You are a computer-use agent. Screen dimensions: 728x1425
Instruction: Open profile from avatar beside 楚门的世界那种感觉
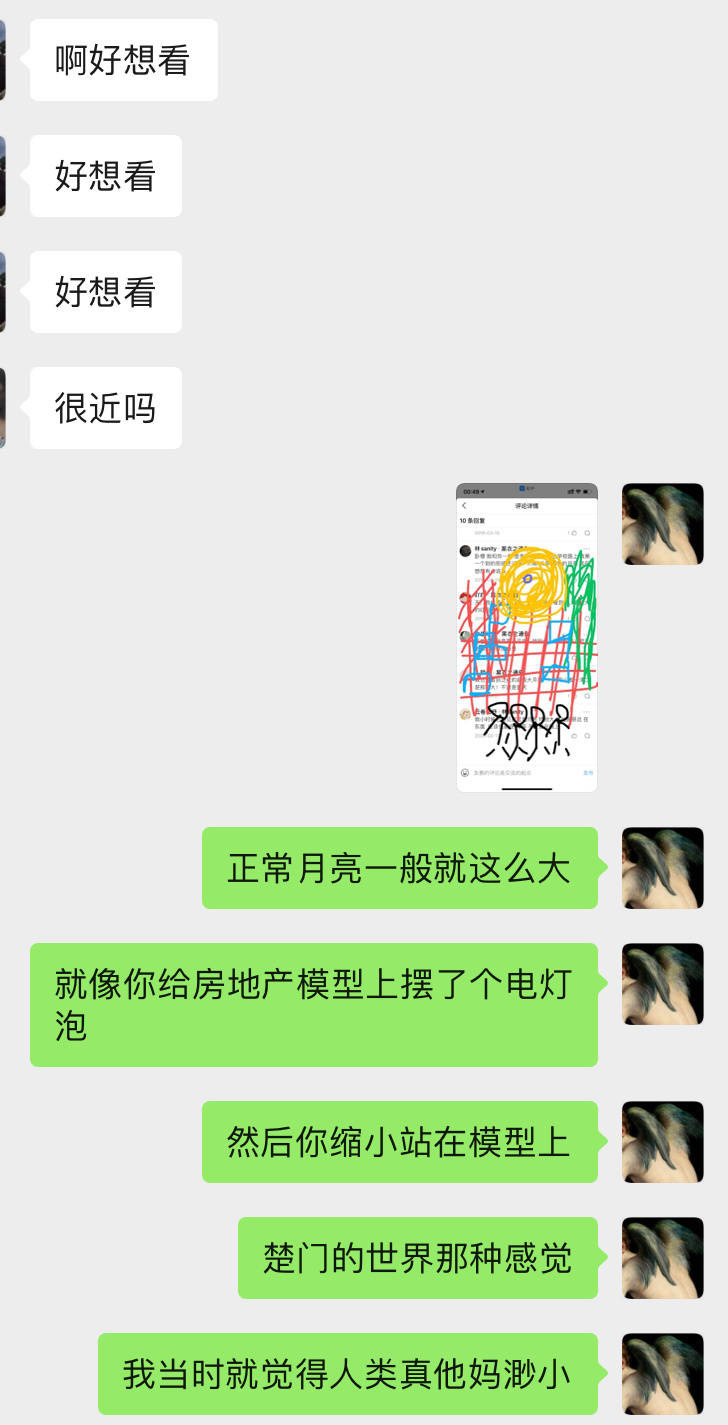(663, 1258)
